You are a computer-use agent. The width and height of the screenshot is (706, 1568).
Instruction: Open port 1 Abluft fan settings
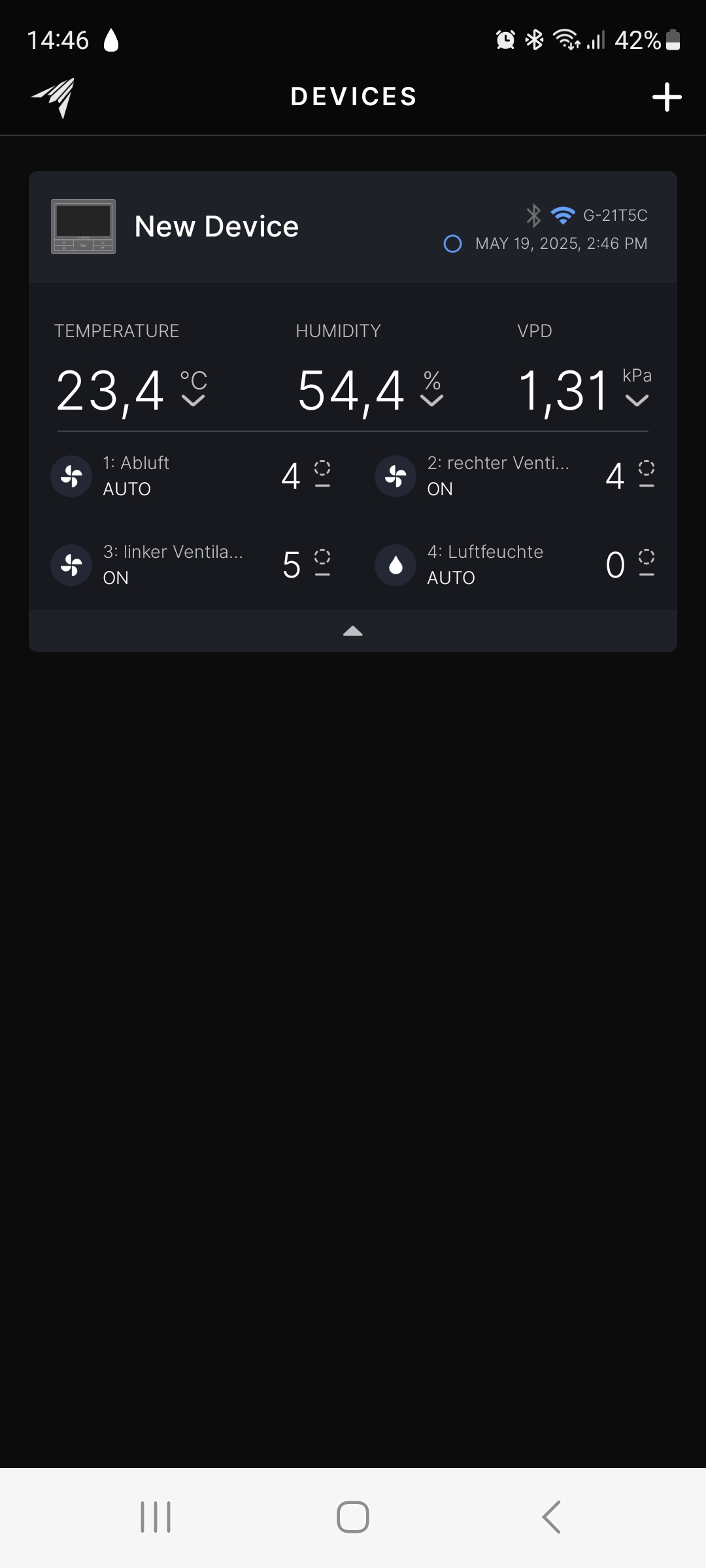(190, 476)
